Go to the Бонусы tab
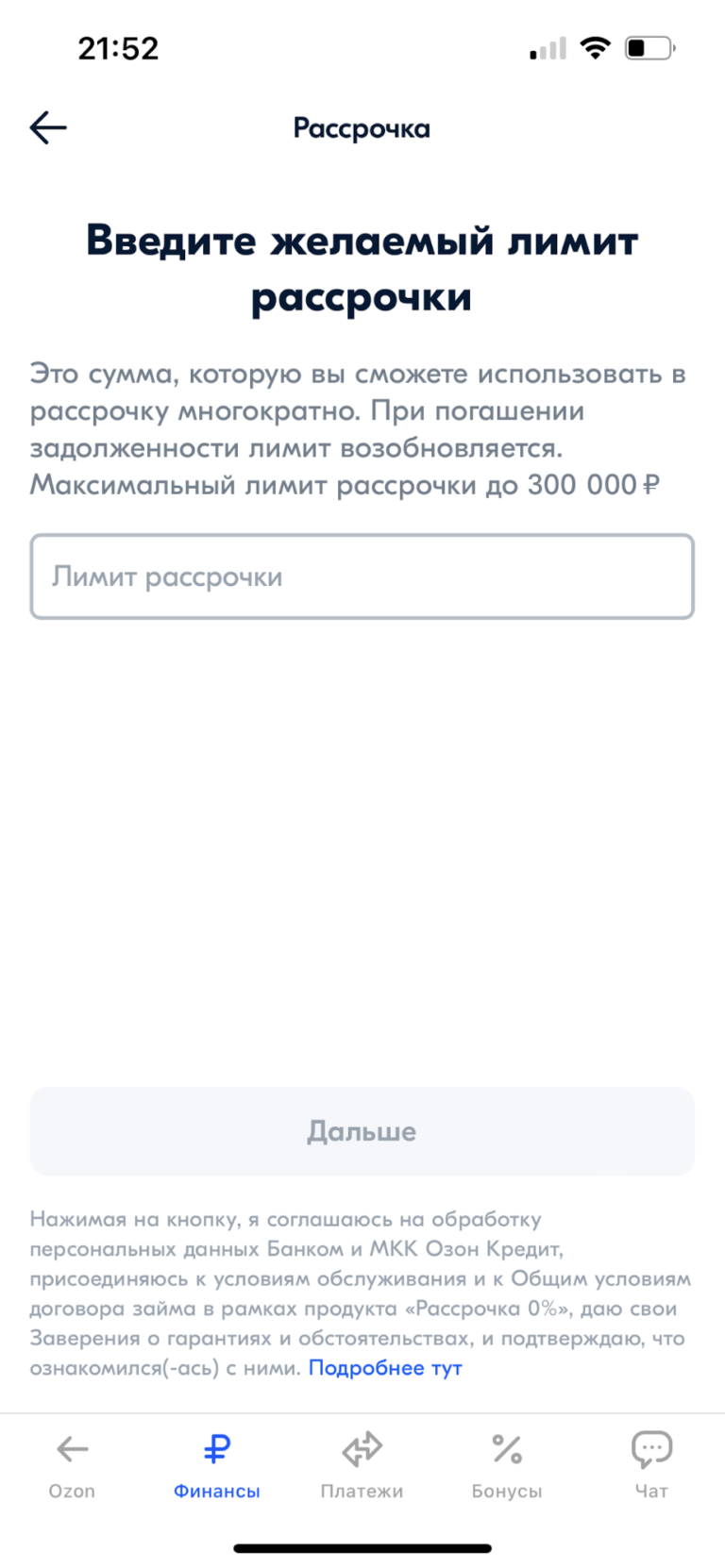Screen dimensions: 725x1568 click(x=507, y=1464)
